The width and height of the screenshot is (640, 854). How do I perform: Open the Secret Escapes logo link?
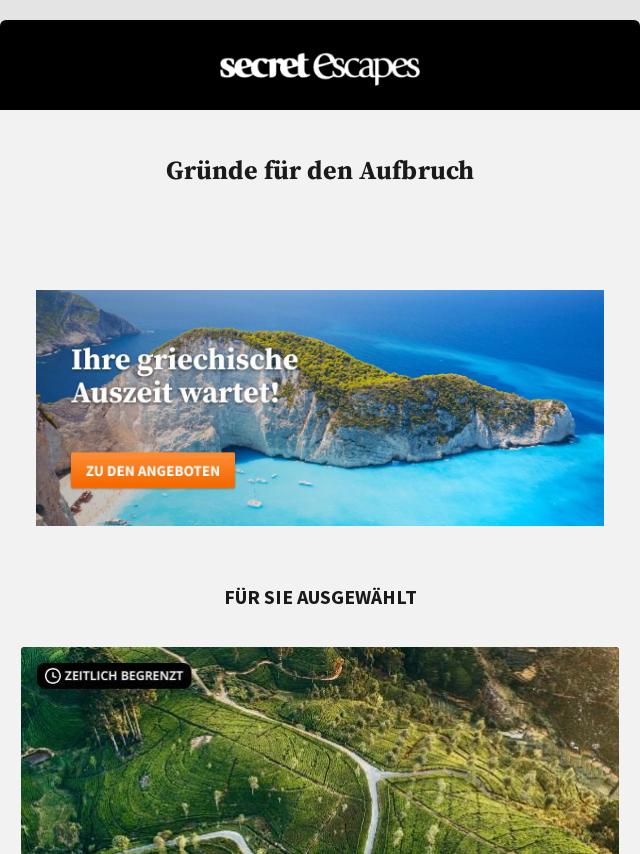pos(320,67)
